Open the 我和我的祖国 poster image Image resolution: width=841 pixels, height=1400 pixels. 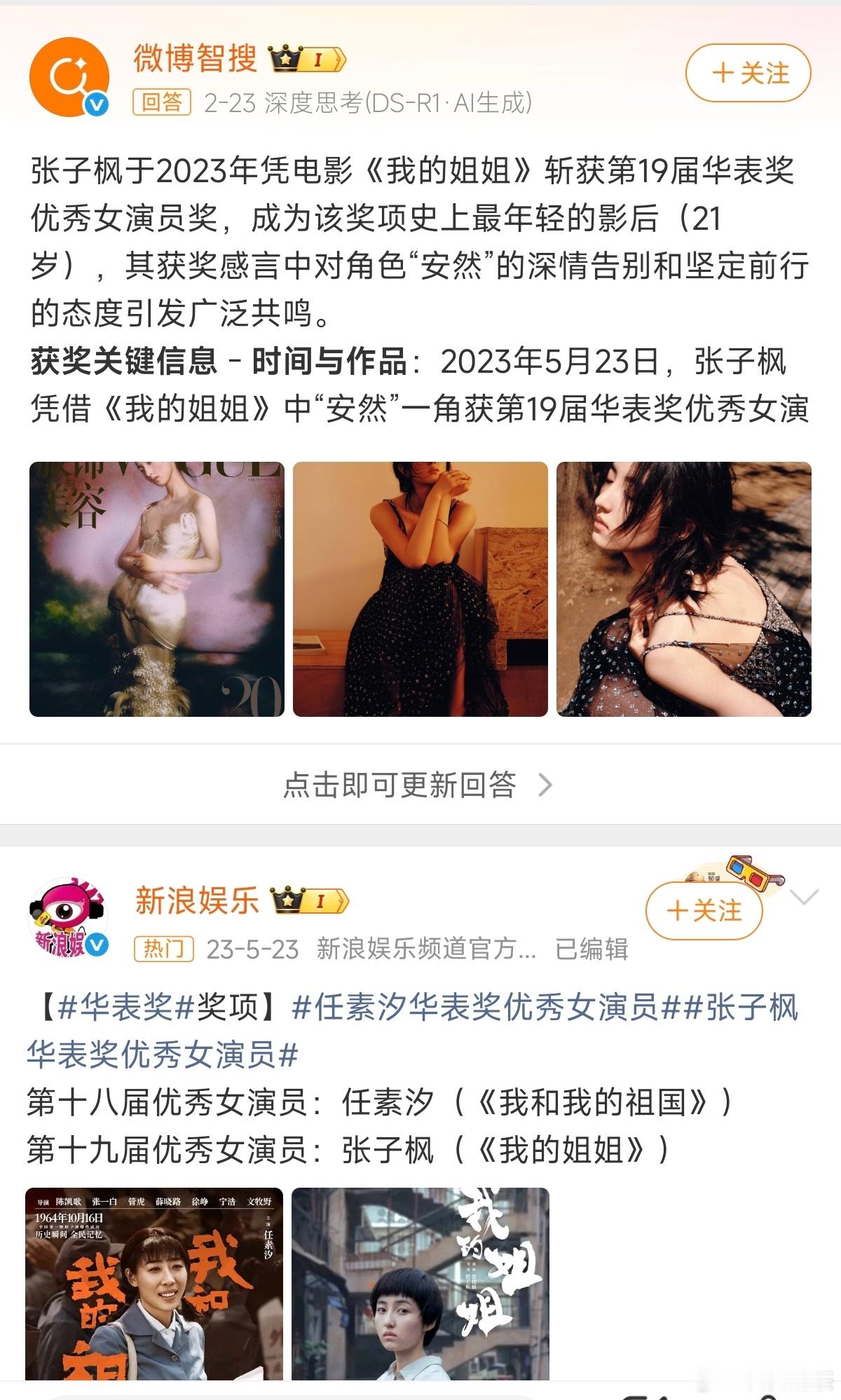click(154, 1284)
